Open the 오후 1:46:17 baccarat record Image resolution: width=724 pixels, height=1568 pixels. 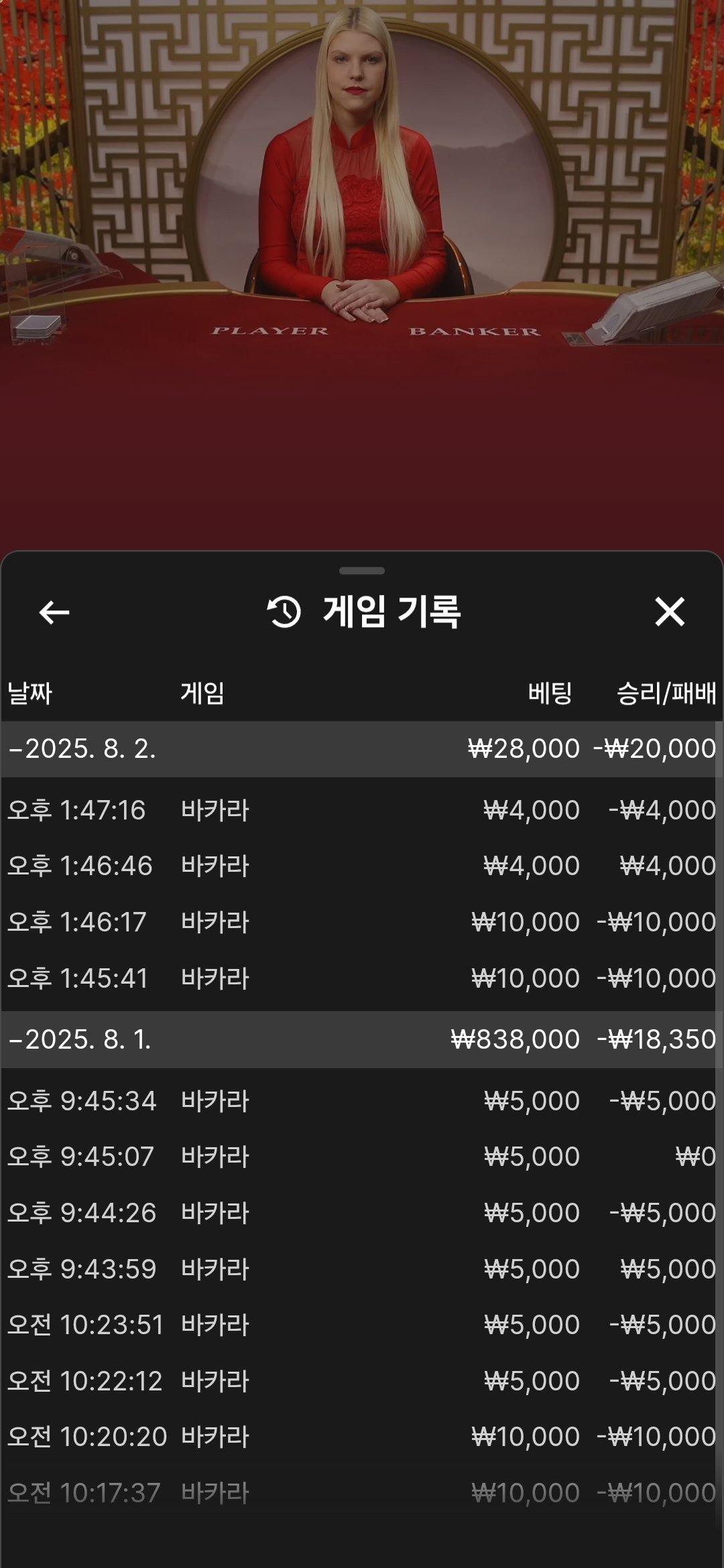[361, 922]
